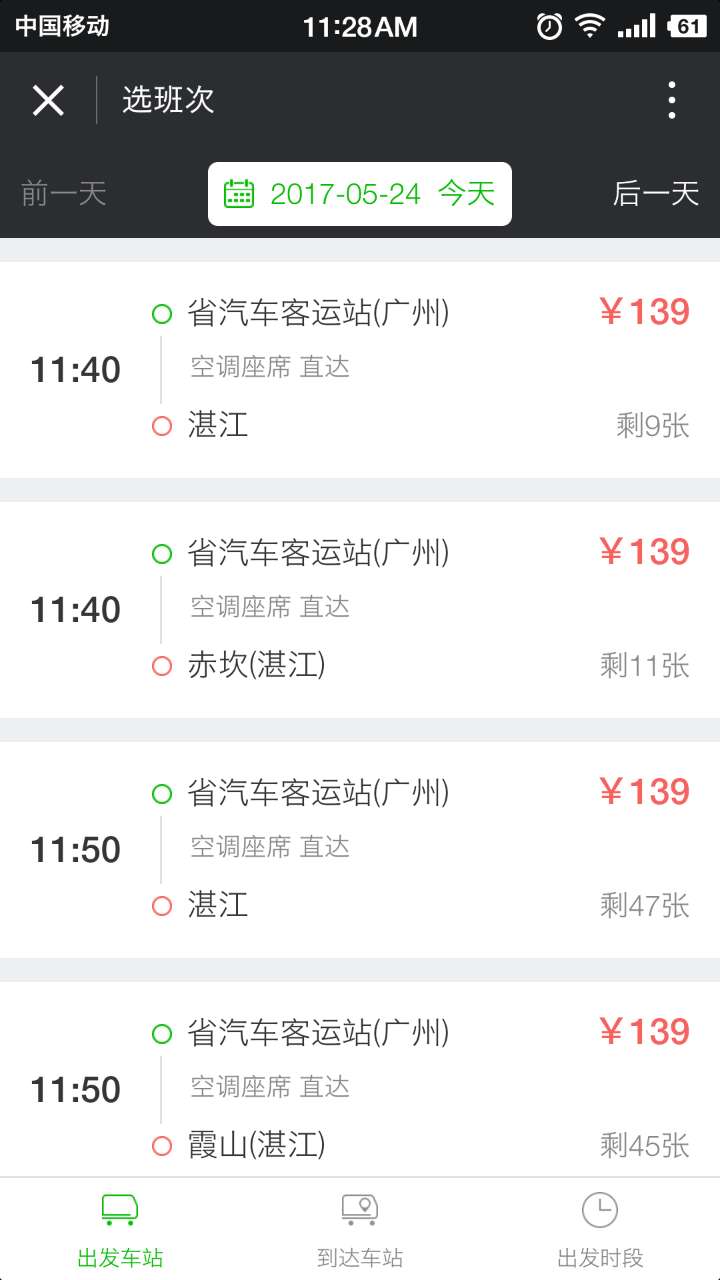720x1280 pixels.
Task: Switch to 出发车站 tab
Action: pos(120,1230)
